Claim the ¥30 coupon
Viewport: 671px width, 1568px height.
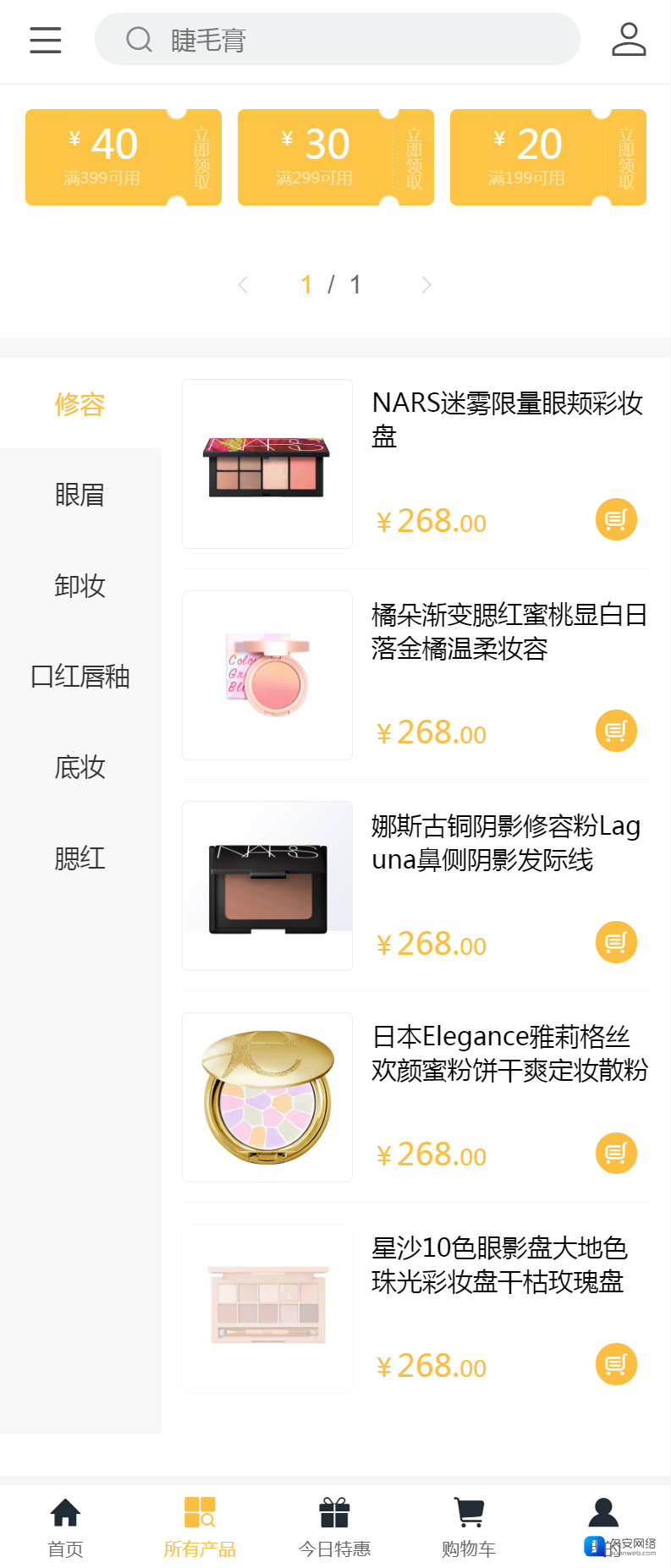coord(414,158)
